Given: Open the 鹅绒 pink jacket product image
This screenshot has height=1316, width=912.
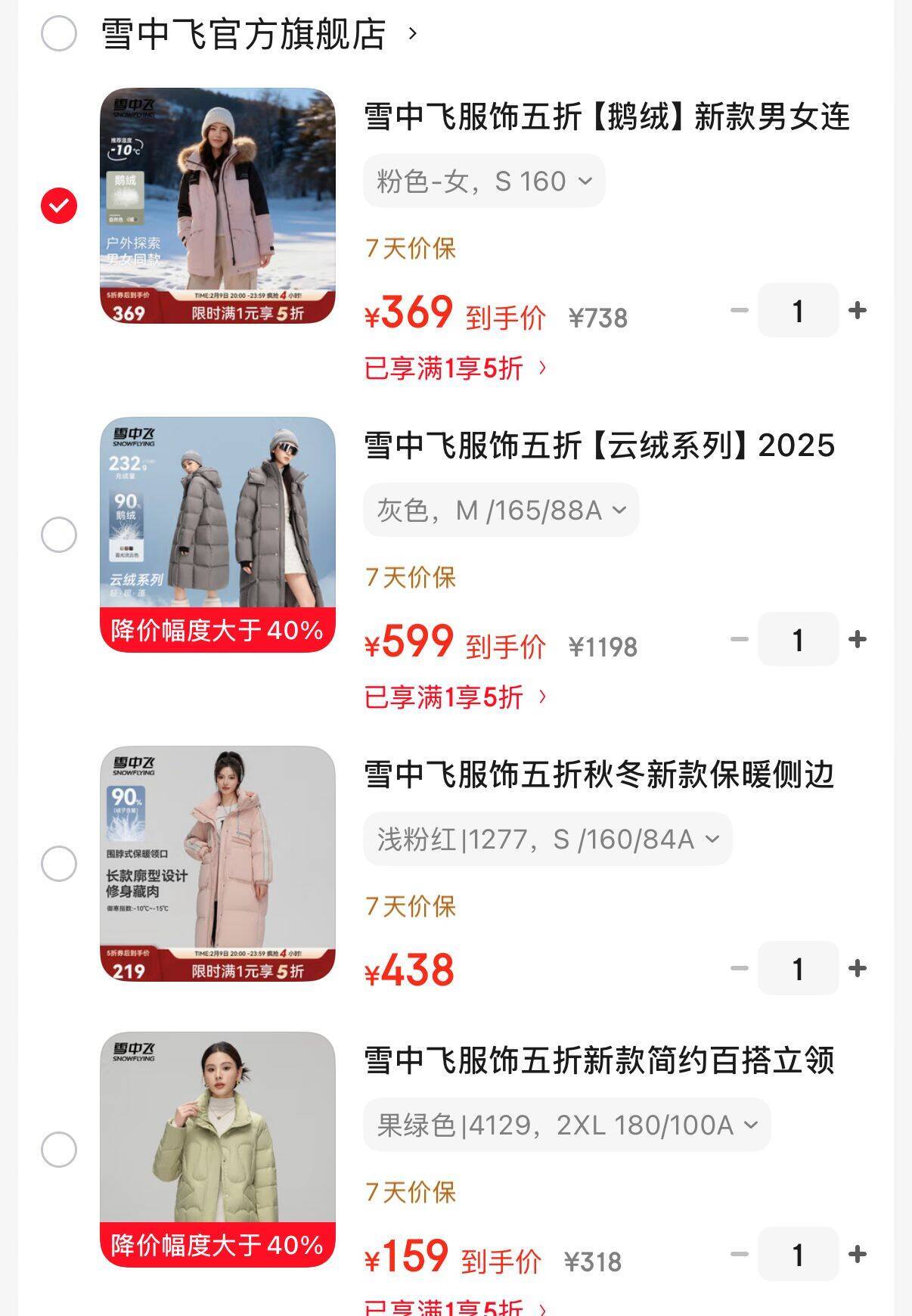Looking at the screenshot, I should 218,206.
